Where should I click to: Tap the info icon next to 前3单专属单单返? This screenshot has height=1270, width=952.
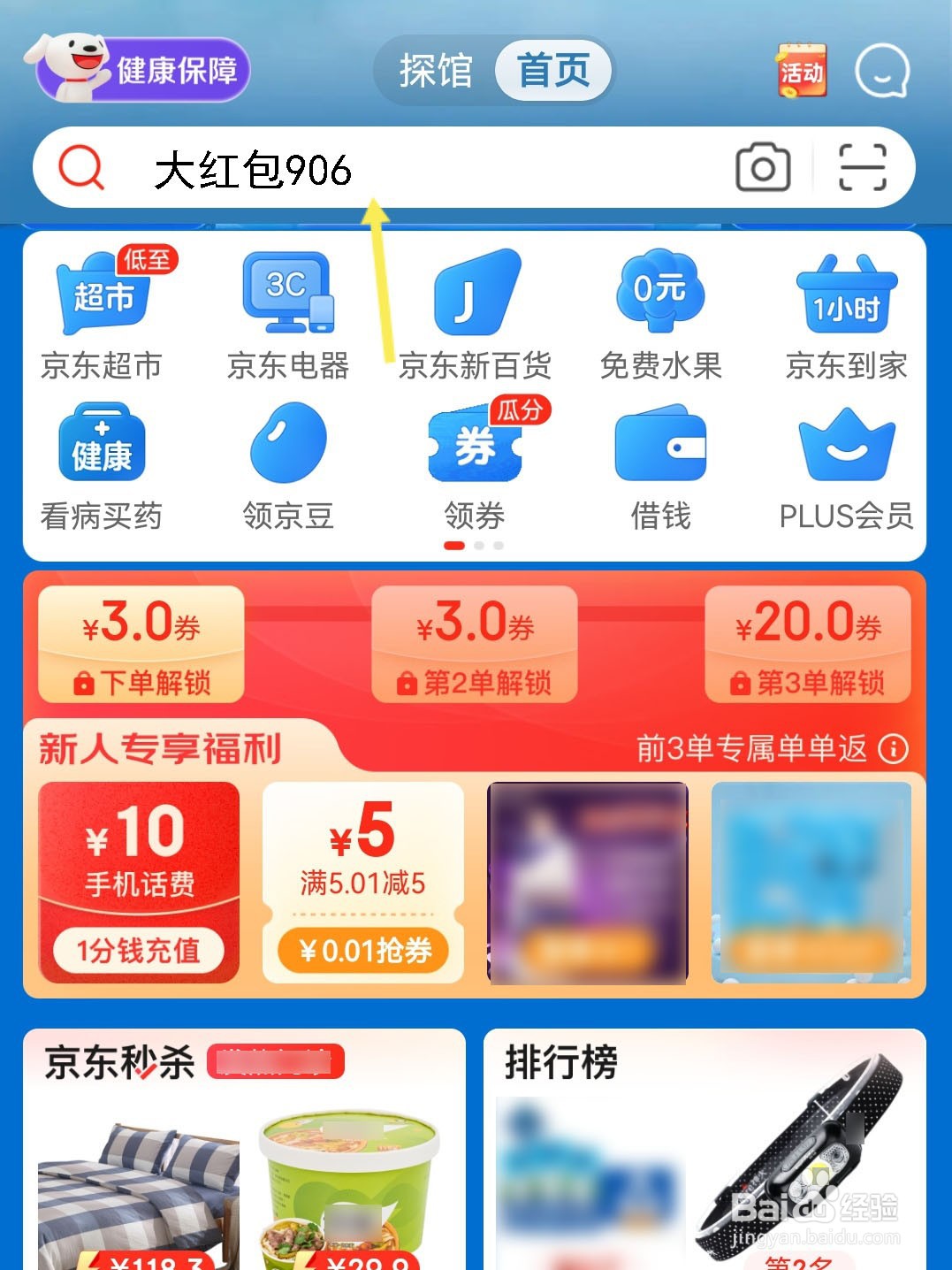pos(893,747)
